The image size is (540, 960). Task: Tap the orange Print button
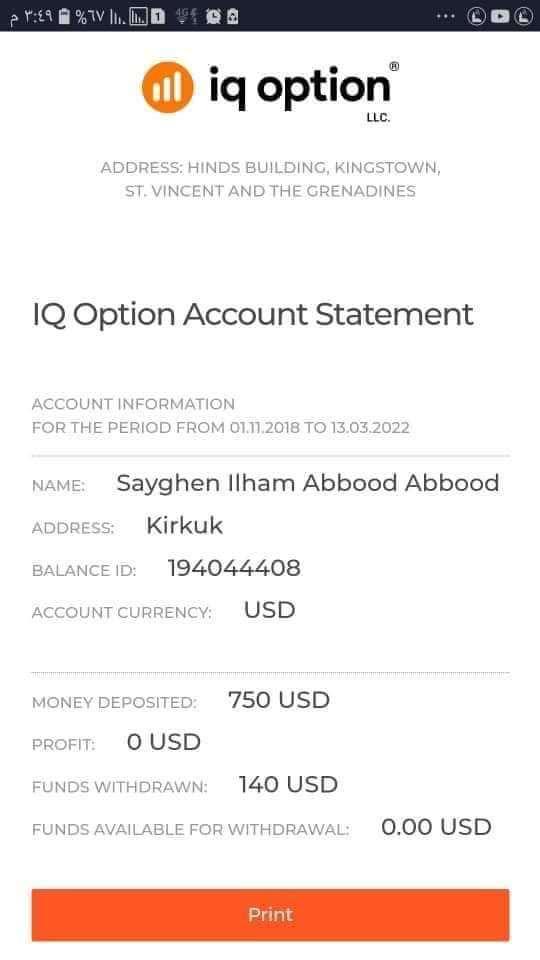click(270, 915)
